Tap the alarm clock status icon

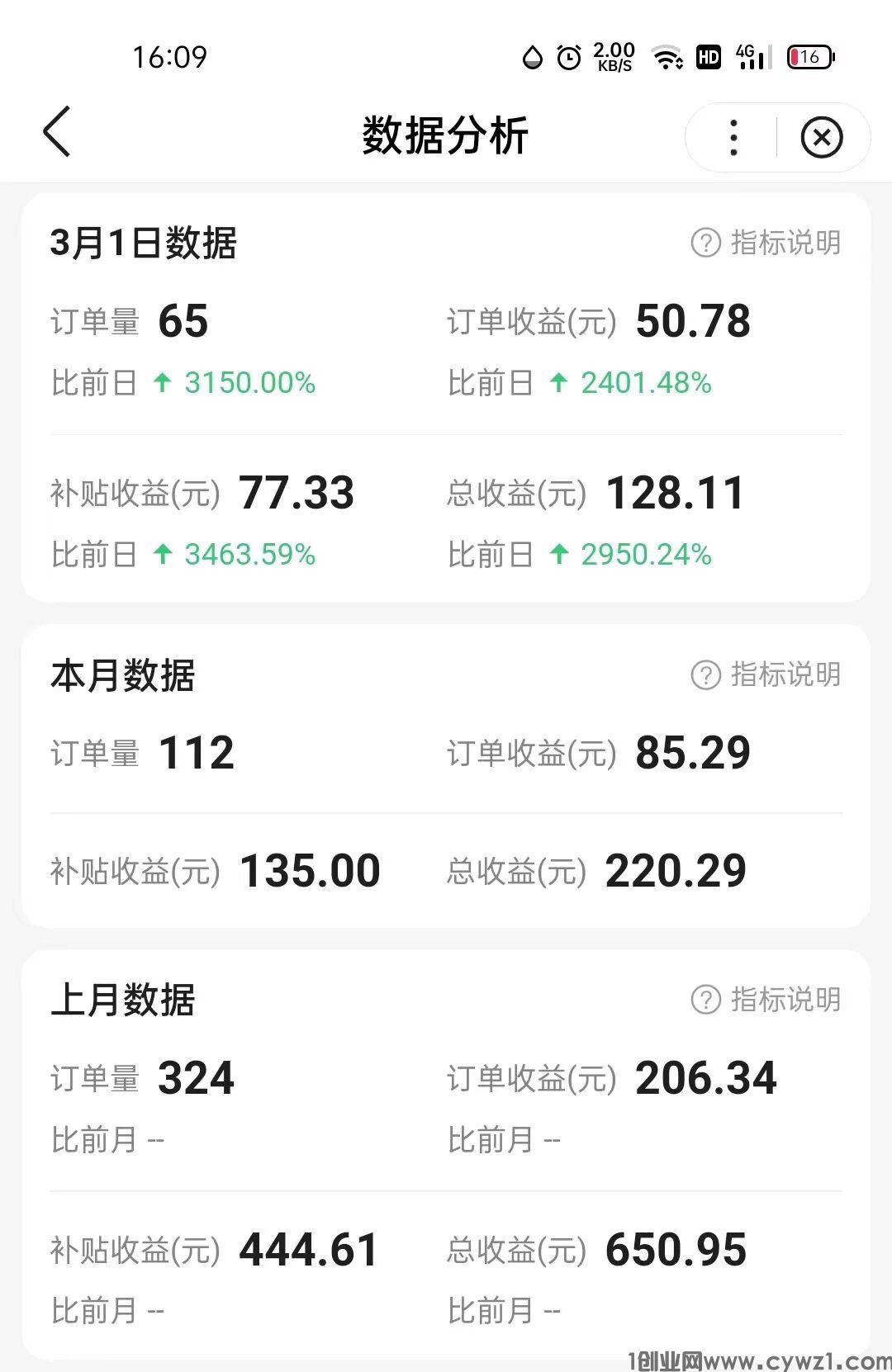pos(567,58)
